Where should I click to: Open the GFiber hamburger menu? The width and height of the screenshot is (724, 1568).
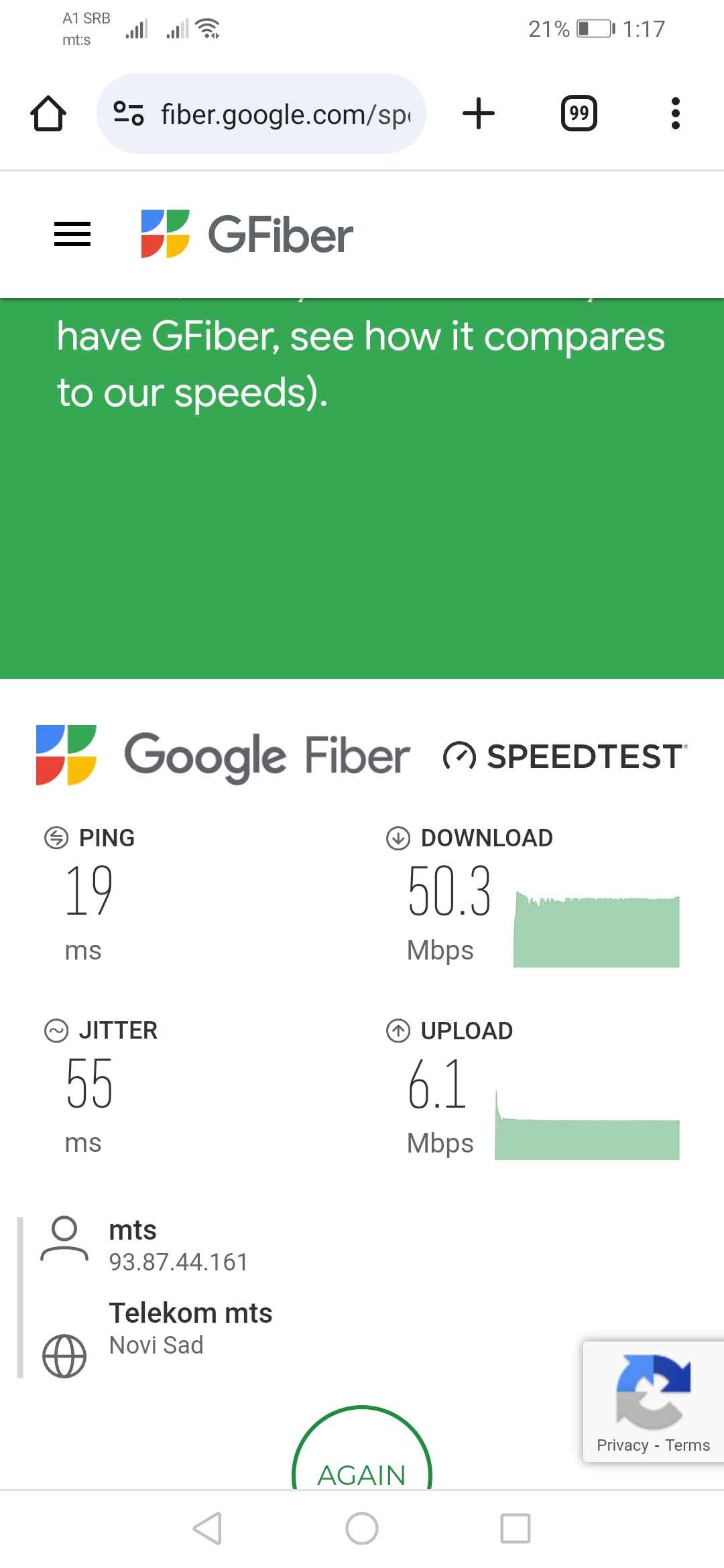pos(72,234)
